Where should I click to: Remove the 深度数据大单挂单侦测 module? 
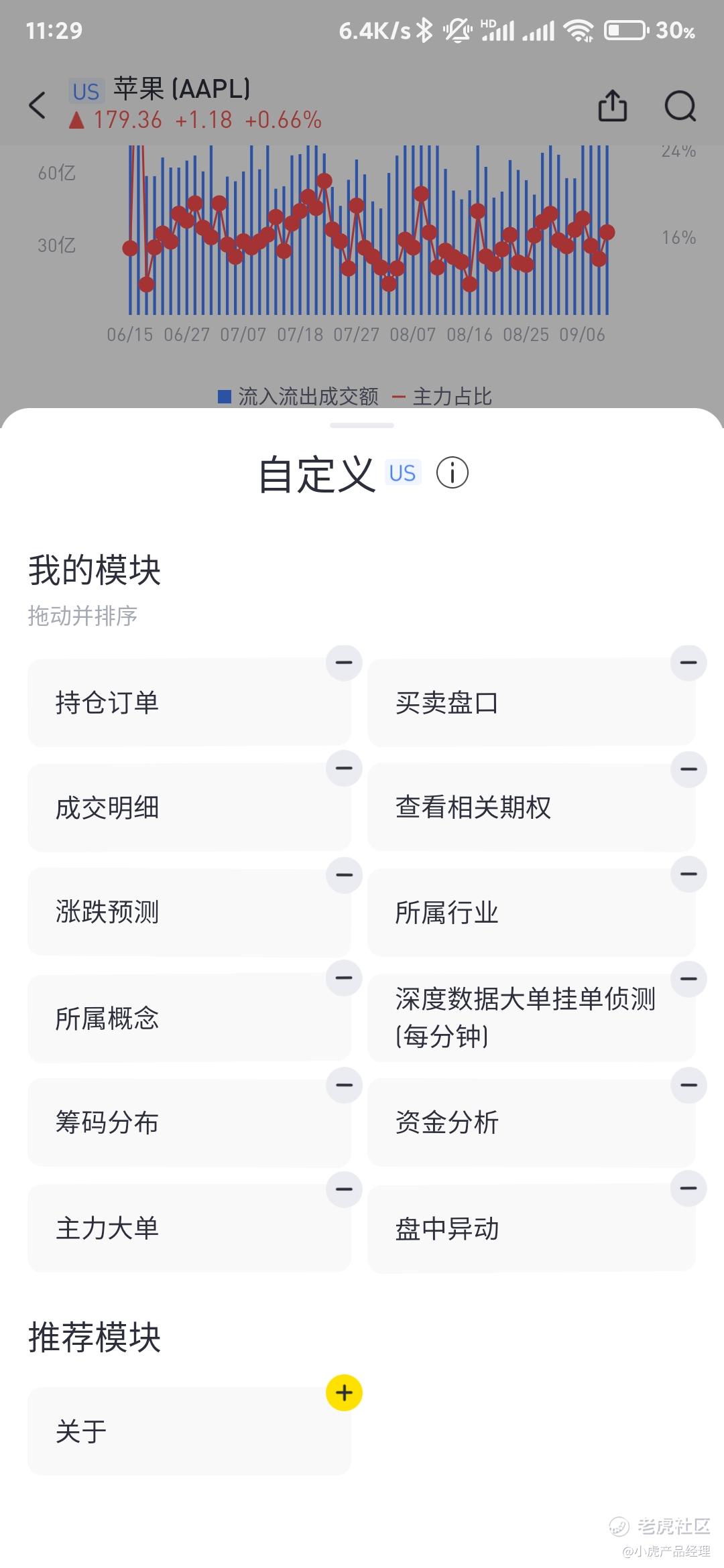point(688,978)
